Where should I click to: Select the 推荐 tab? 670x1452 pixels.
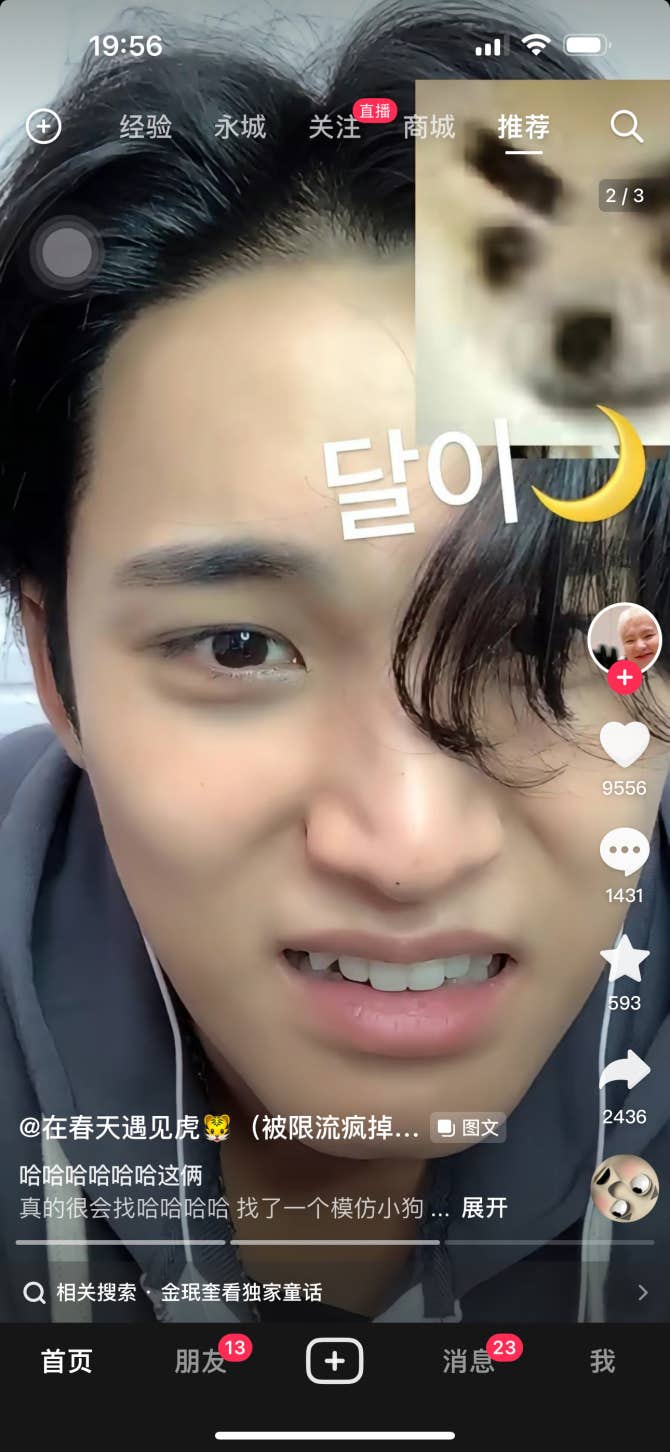[x=524, y=127]
